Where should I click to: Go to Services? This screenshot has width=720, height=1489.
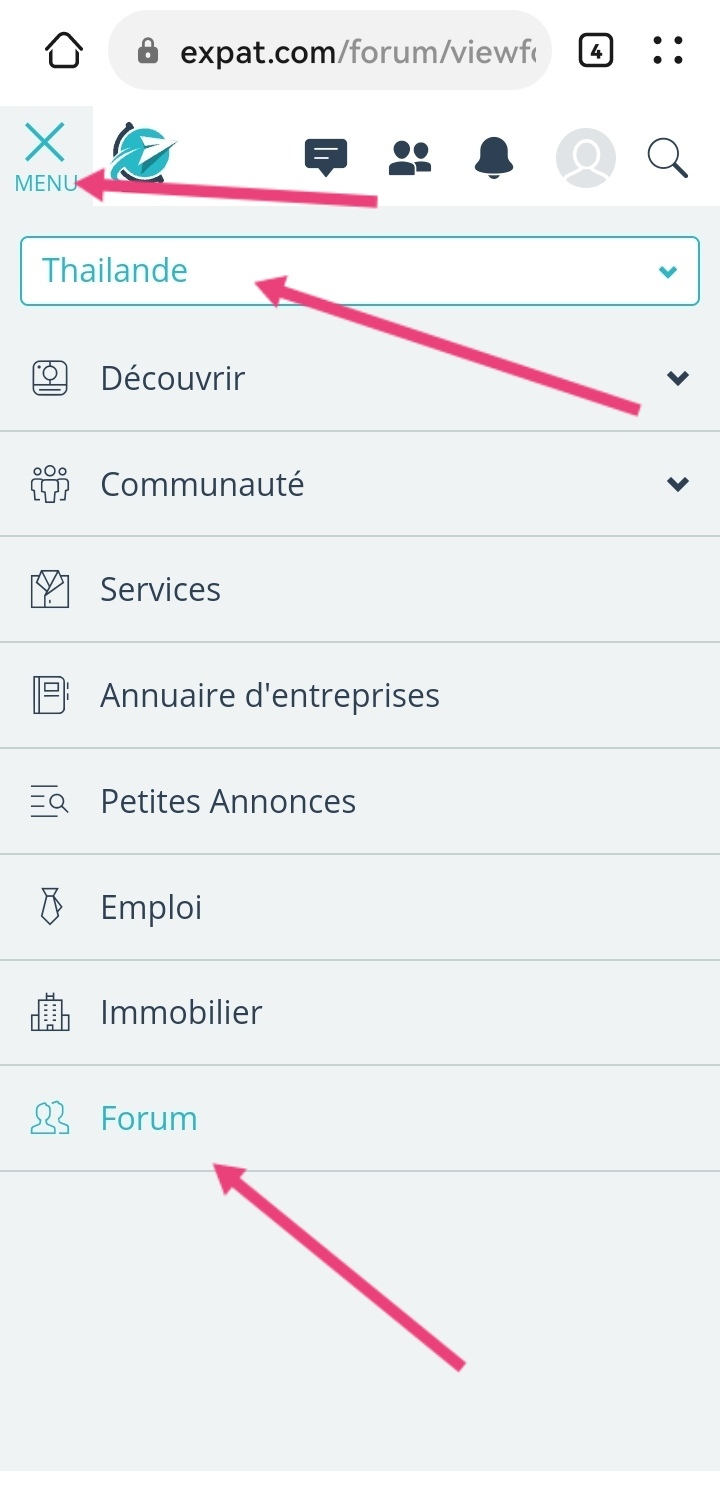(x=360, y=590)
